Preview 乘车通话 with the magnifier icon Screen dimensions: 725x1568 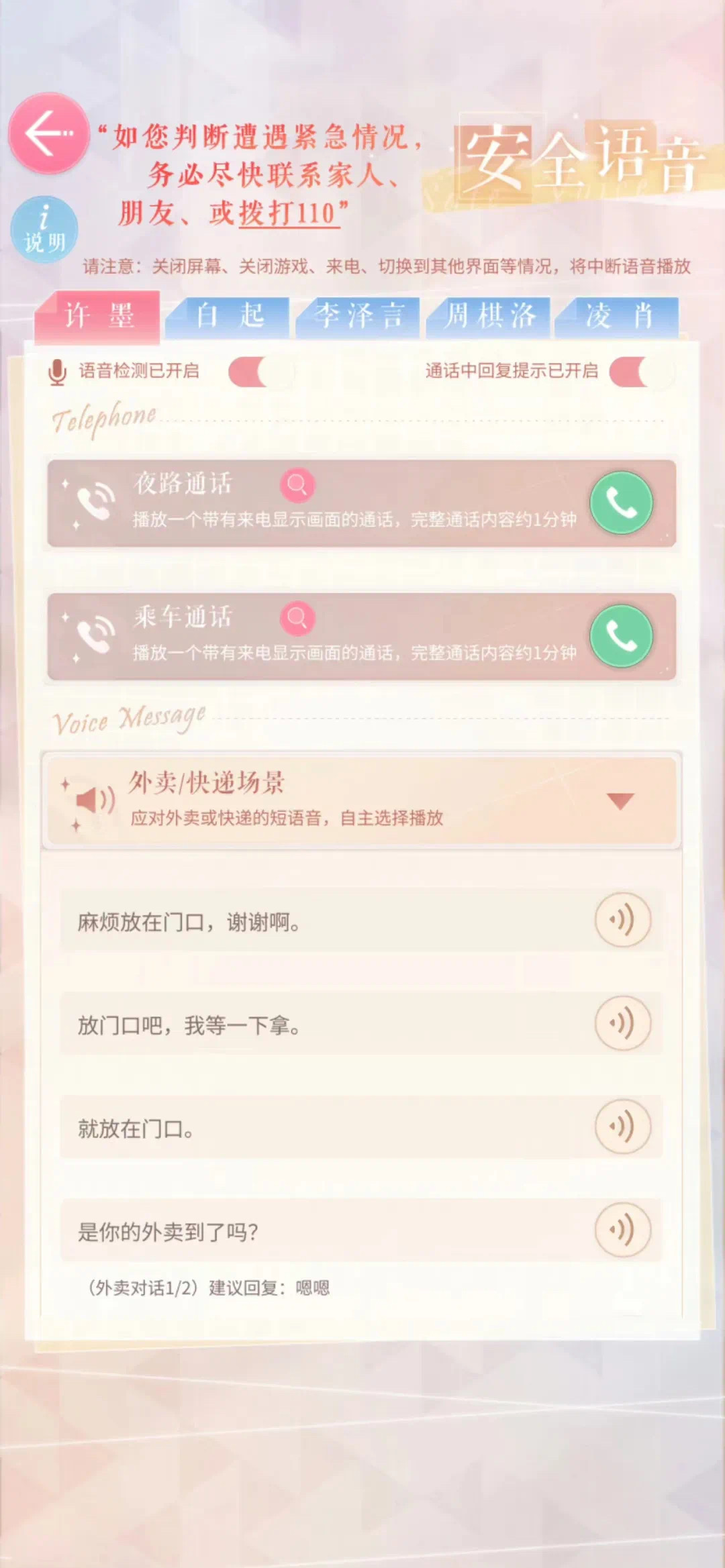coord(297,617)
